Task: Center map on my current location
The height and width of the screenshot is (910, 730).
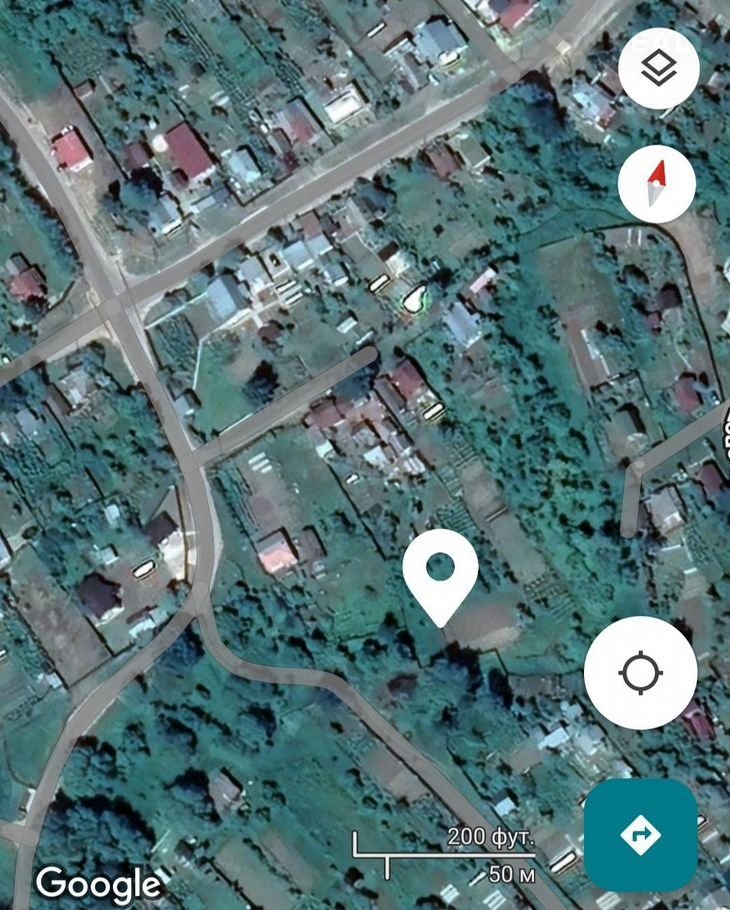Action: click(x=640, y=673)
